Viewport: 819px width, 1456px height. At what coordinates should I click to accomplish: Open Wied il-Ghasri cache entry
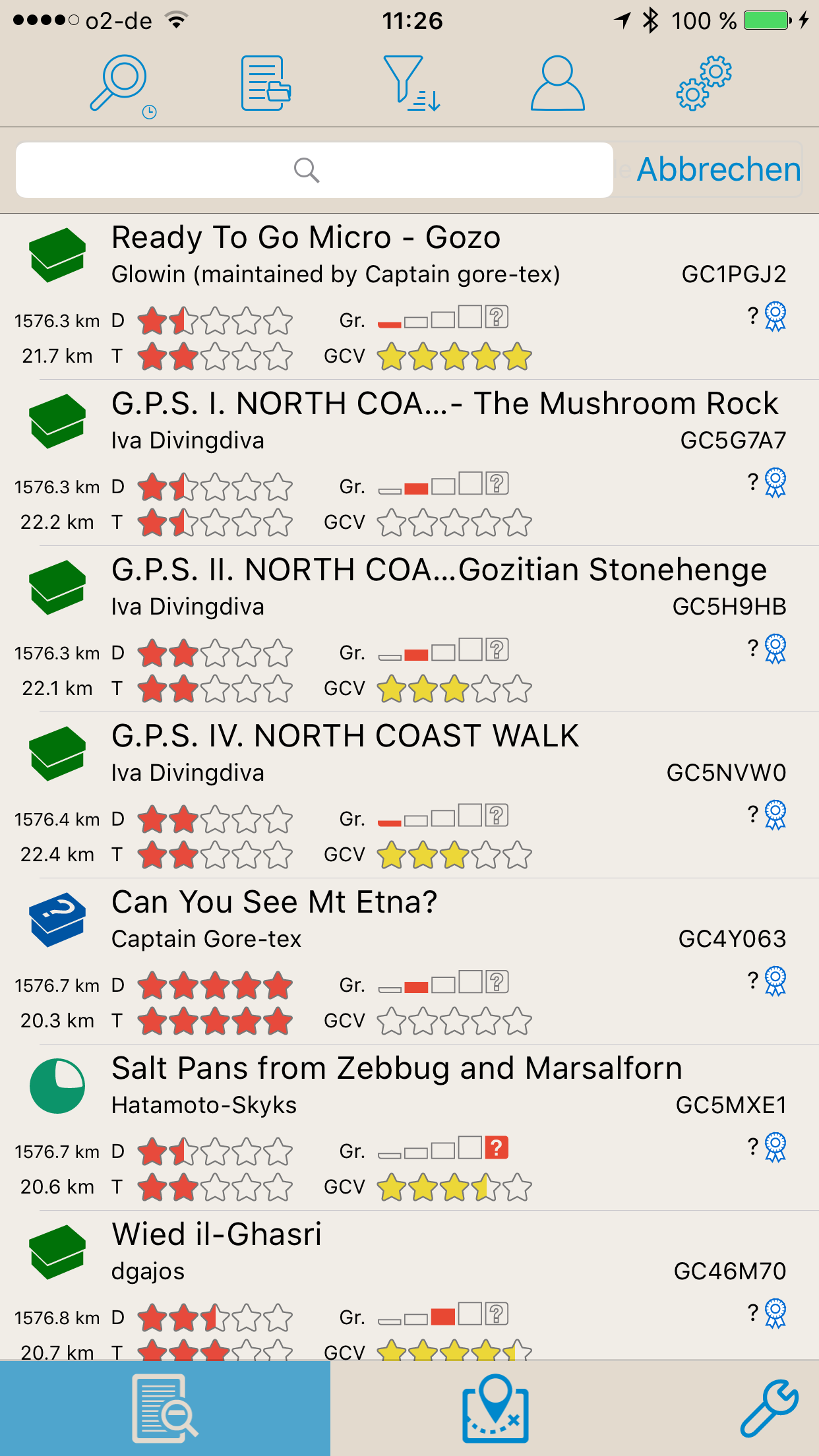pos(409,1285)
